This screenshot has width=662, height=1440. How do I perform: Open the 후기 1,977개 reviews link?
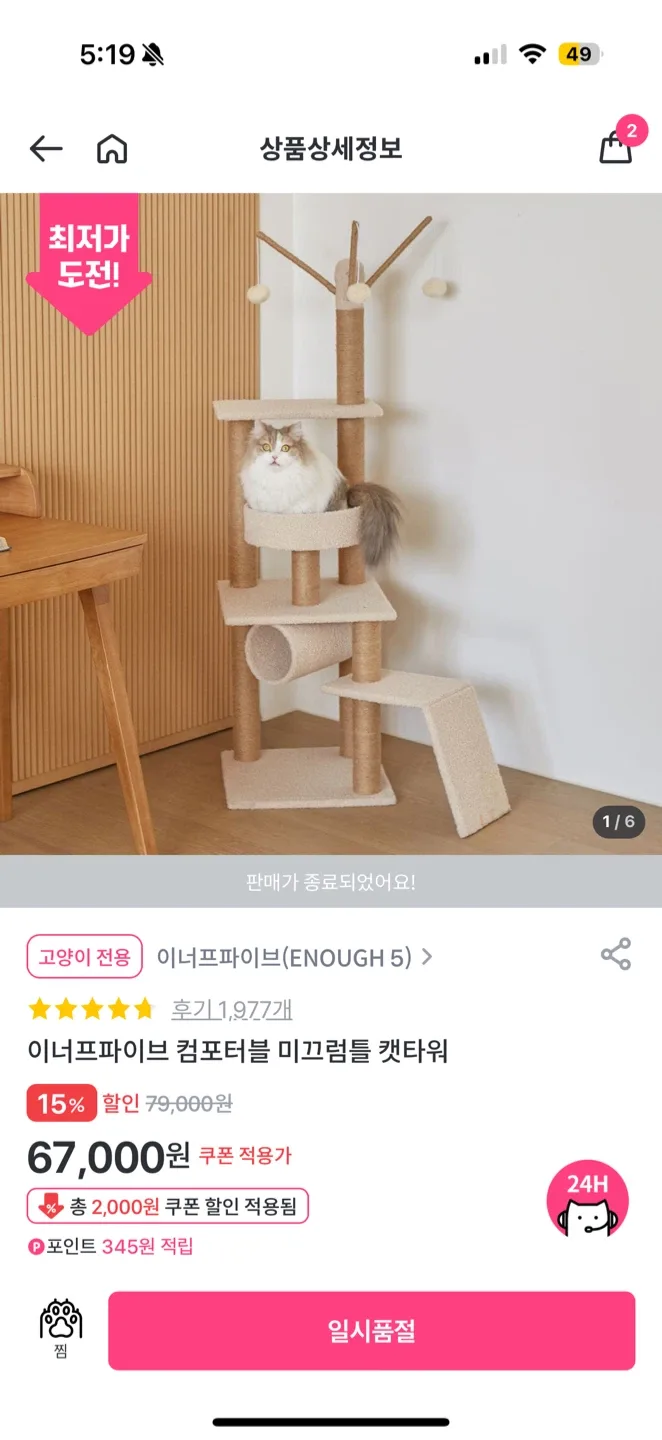click(232, 1009)
